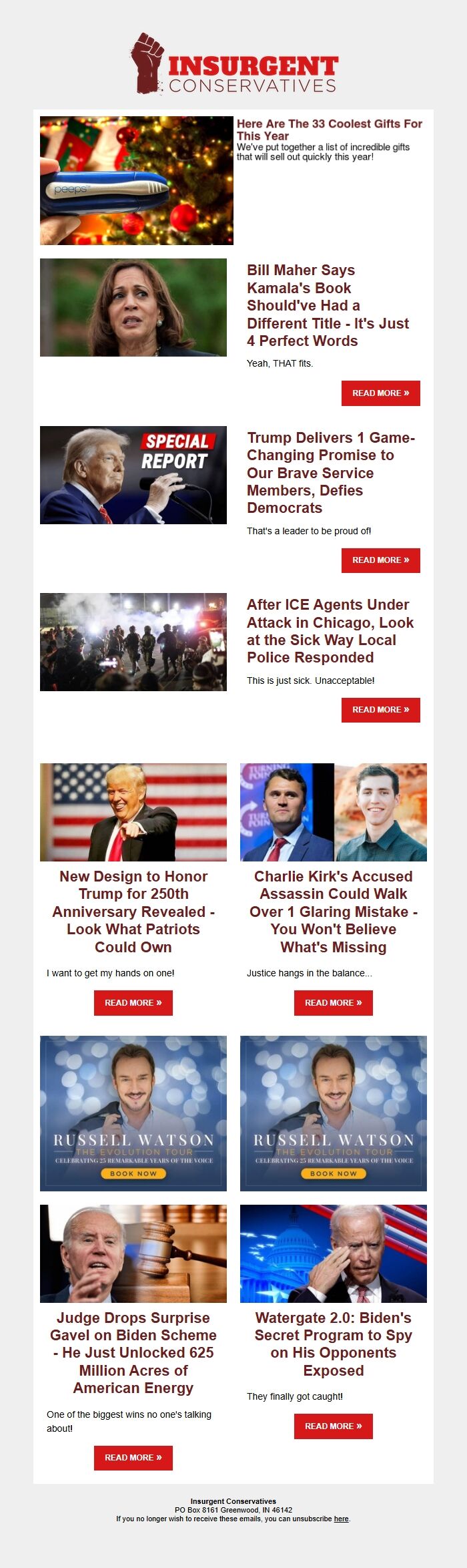Read more about Judge's Biden gavel ruling

pyautogui.click(x=133, y=1458)
